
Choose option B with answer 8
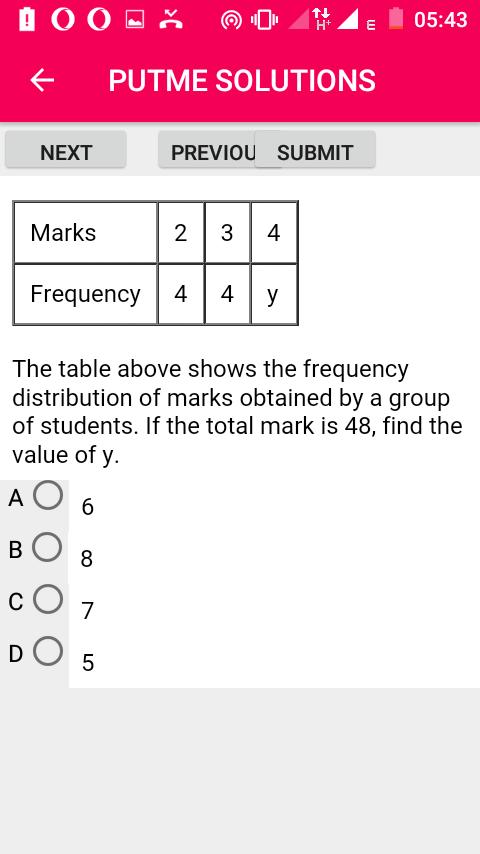[47, 547]
